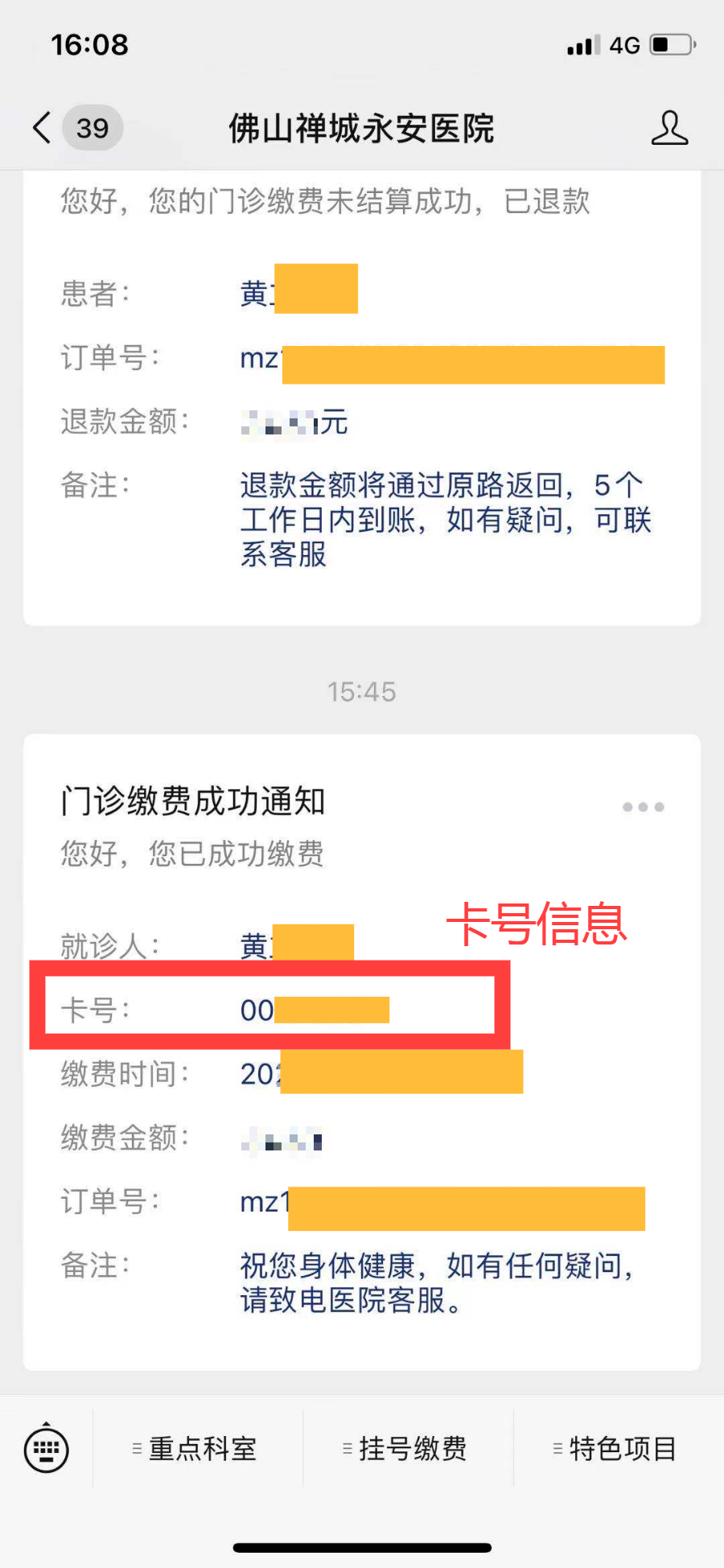
Task: Open the 重点科室 menu
Action: (197, 1449)
